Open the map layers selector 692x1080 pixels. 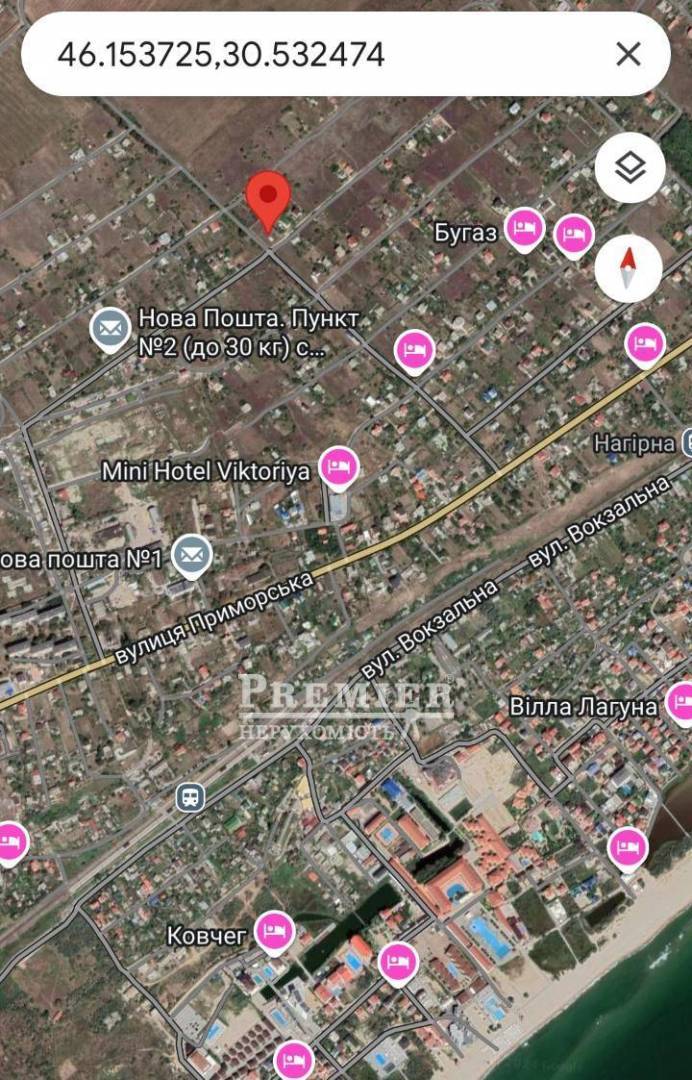click(x=629, y=168)
